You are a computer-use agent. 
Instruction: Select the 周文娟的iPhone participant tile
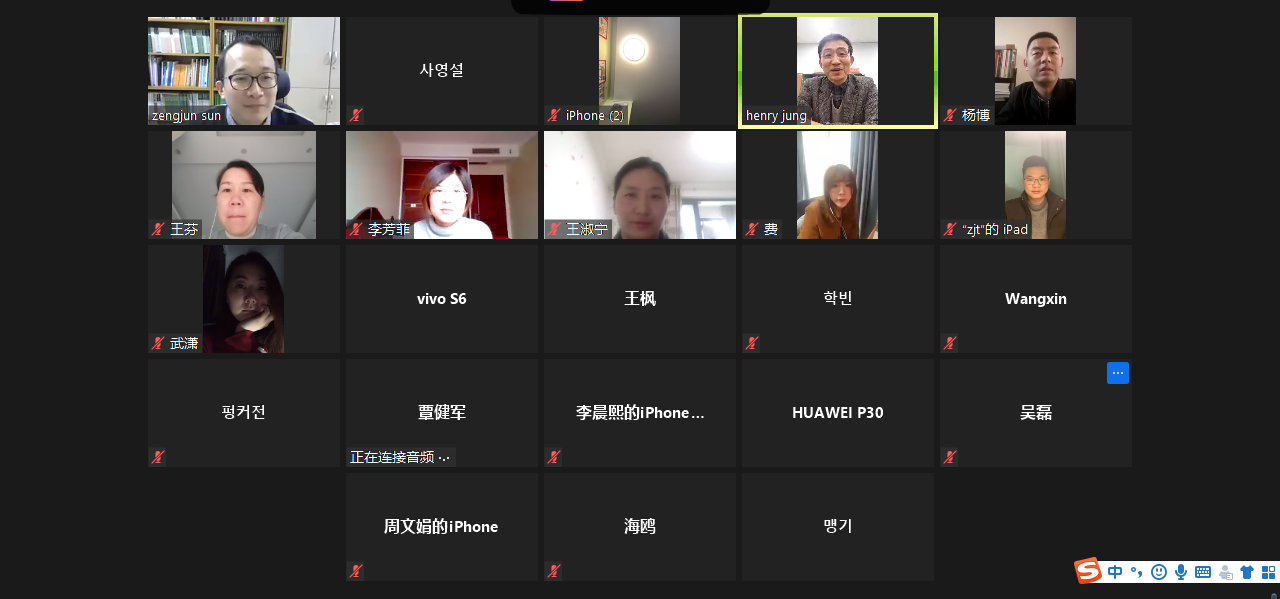(x=442, y=527)
